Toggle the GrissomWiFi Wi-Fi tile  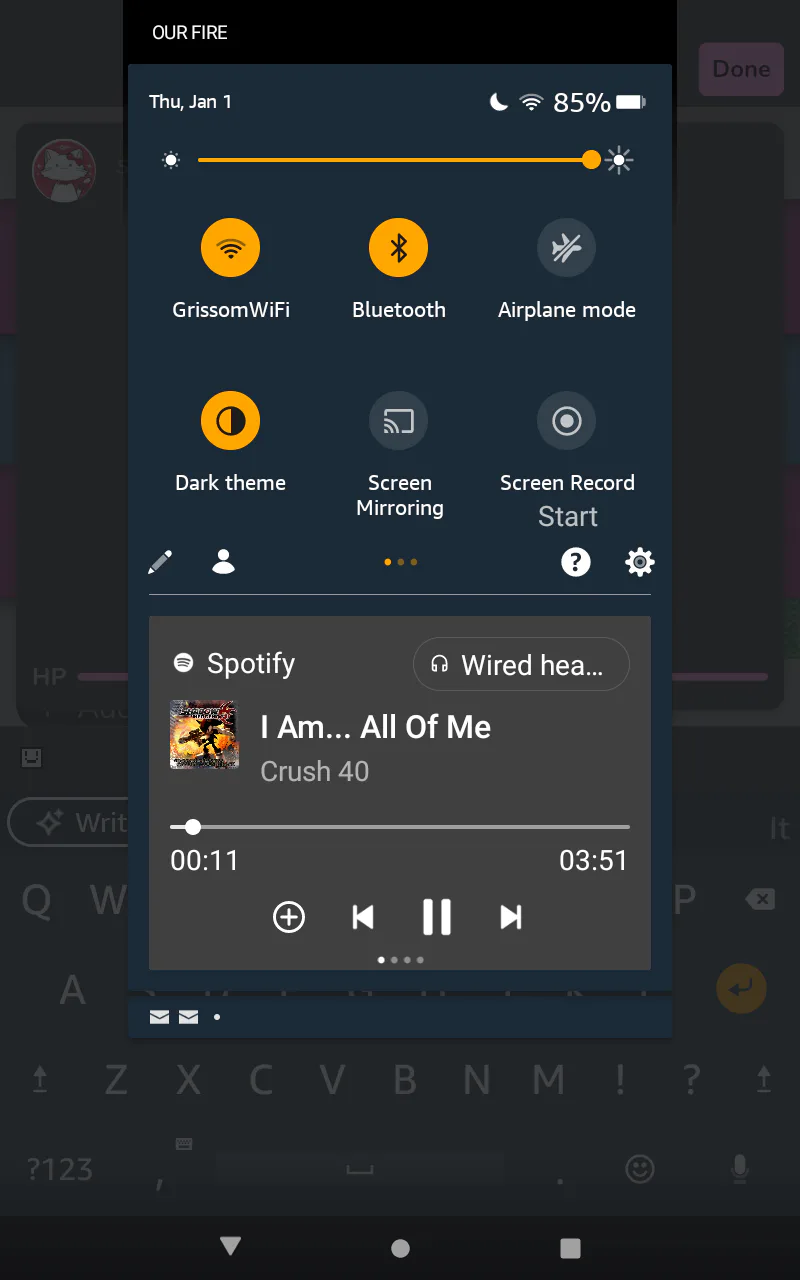[x=231, y=248]
